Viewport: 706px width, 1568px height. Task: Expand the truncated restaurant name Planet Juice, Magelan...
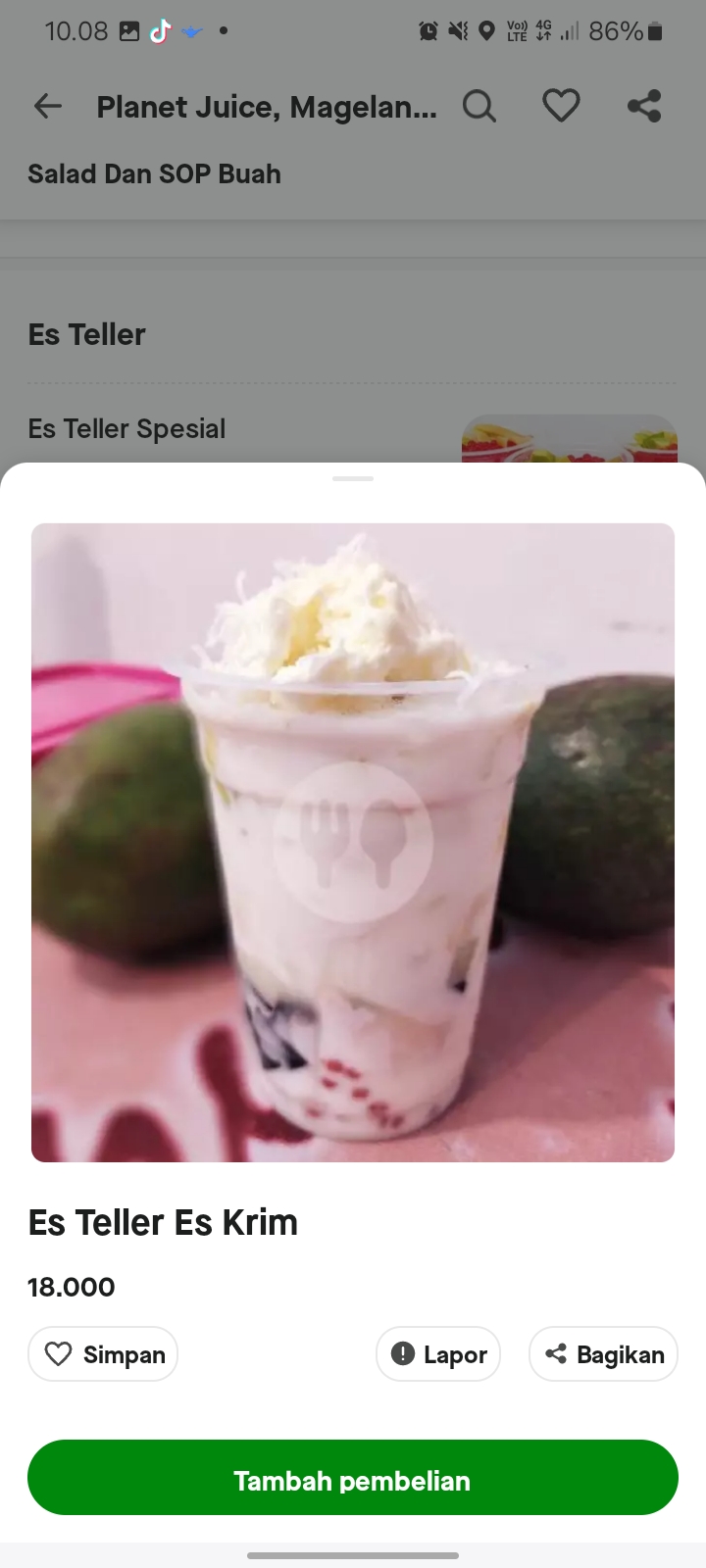(266, 106)
